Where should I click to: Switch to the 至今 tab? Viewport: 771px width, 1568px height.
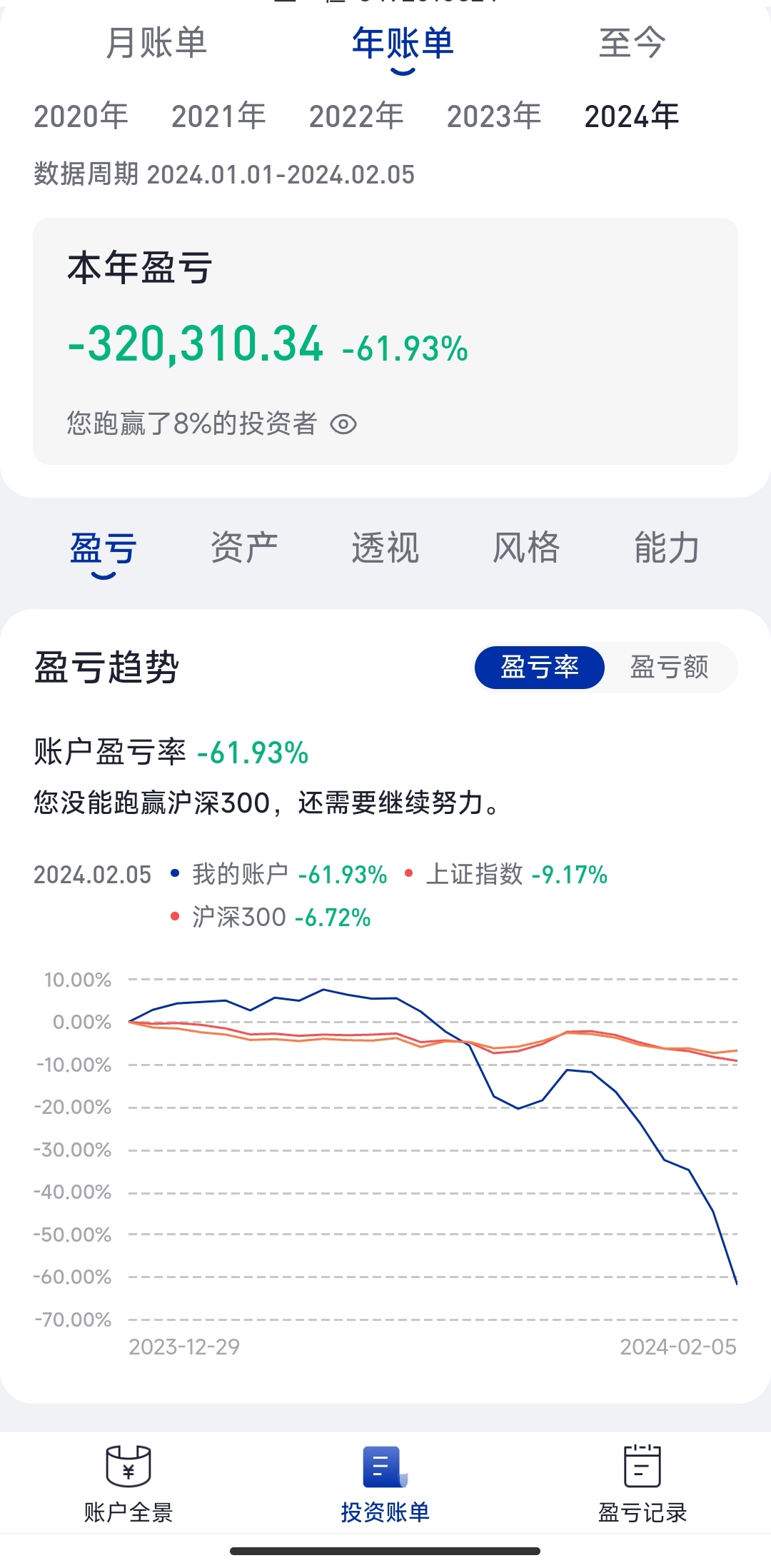pyautogui.click(x=633, y=43)
